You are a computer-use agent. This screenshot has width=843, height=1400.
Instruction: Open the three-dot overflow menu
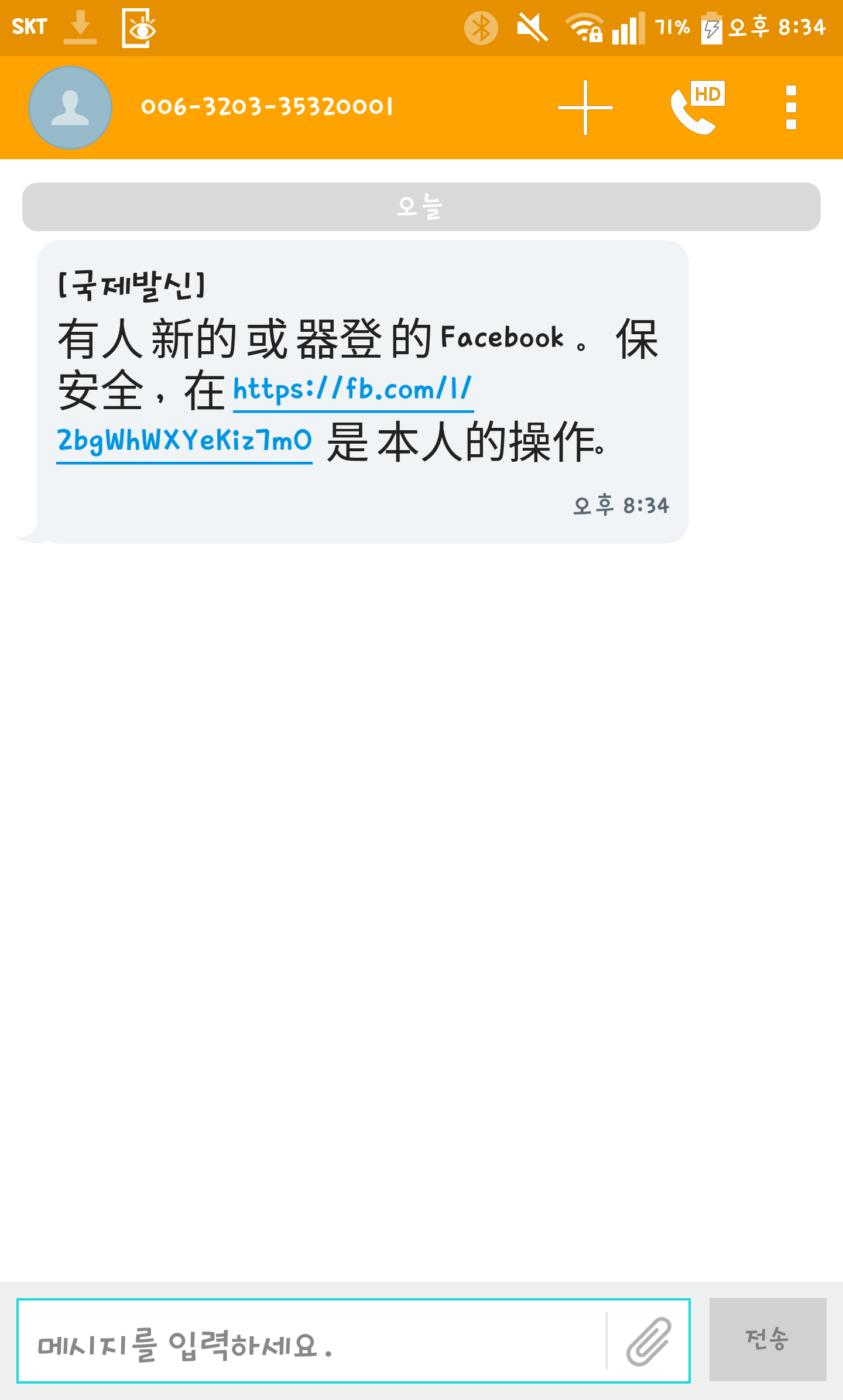791,108
